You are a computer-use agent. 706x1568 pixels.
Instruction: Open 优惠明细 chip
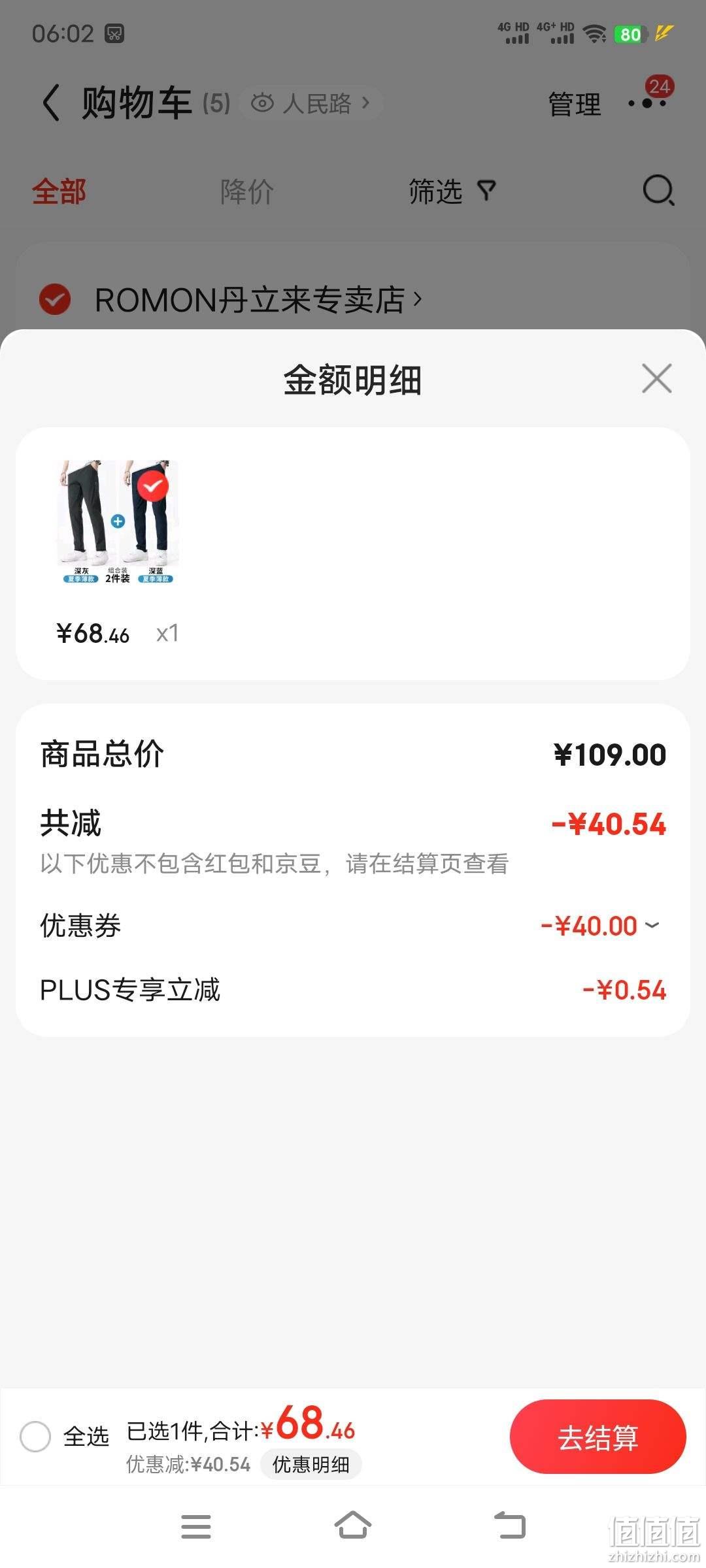311,1464
